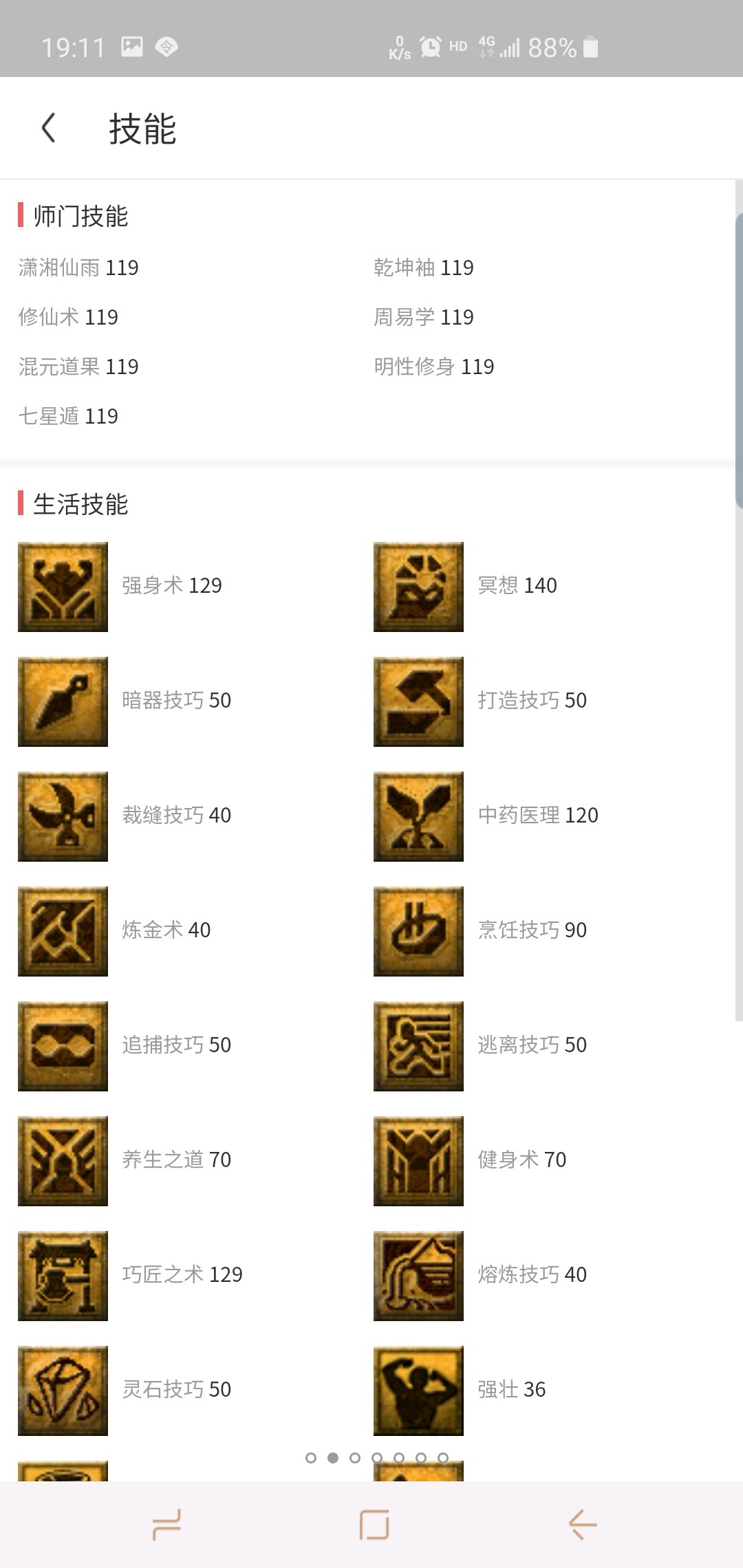This screenshot has width=743, height=1568.
Task: Jump to the third page indicator dot
Action: click(x=355, y=1458)
